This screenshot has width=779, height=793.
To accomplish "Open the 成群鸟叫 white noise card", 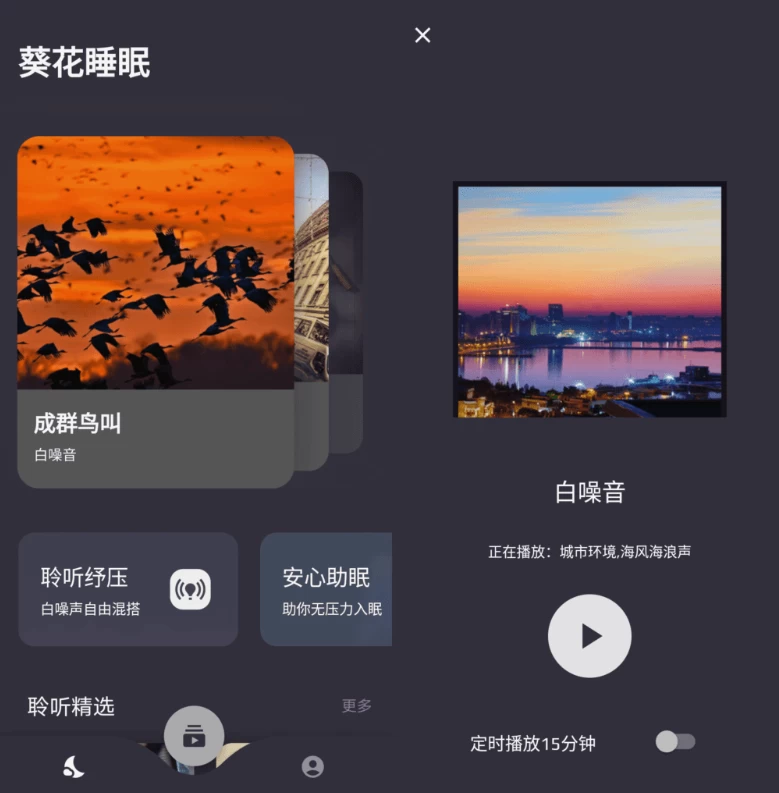I will (x=155, y=310).
